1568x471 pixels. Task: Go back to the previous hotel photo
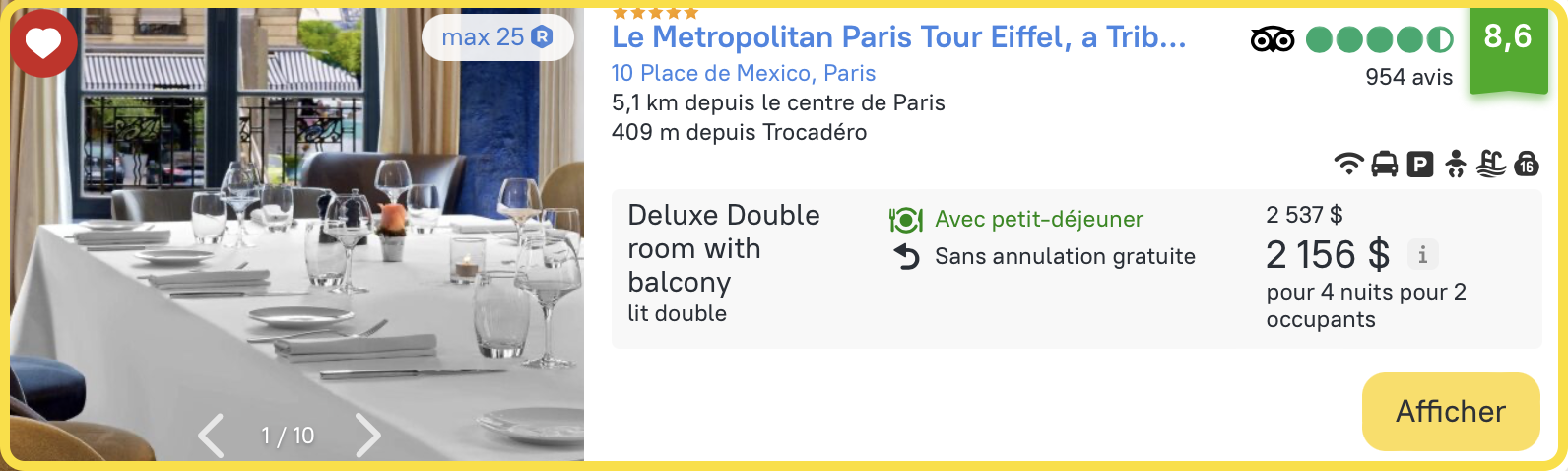[211, 436]
